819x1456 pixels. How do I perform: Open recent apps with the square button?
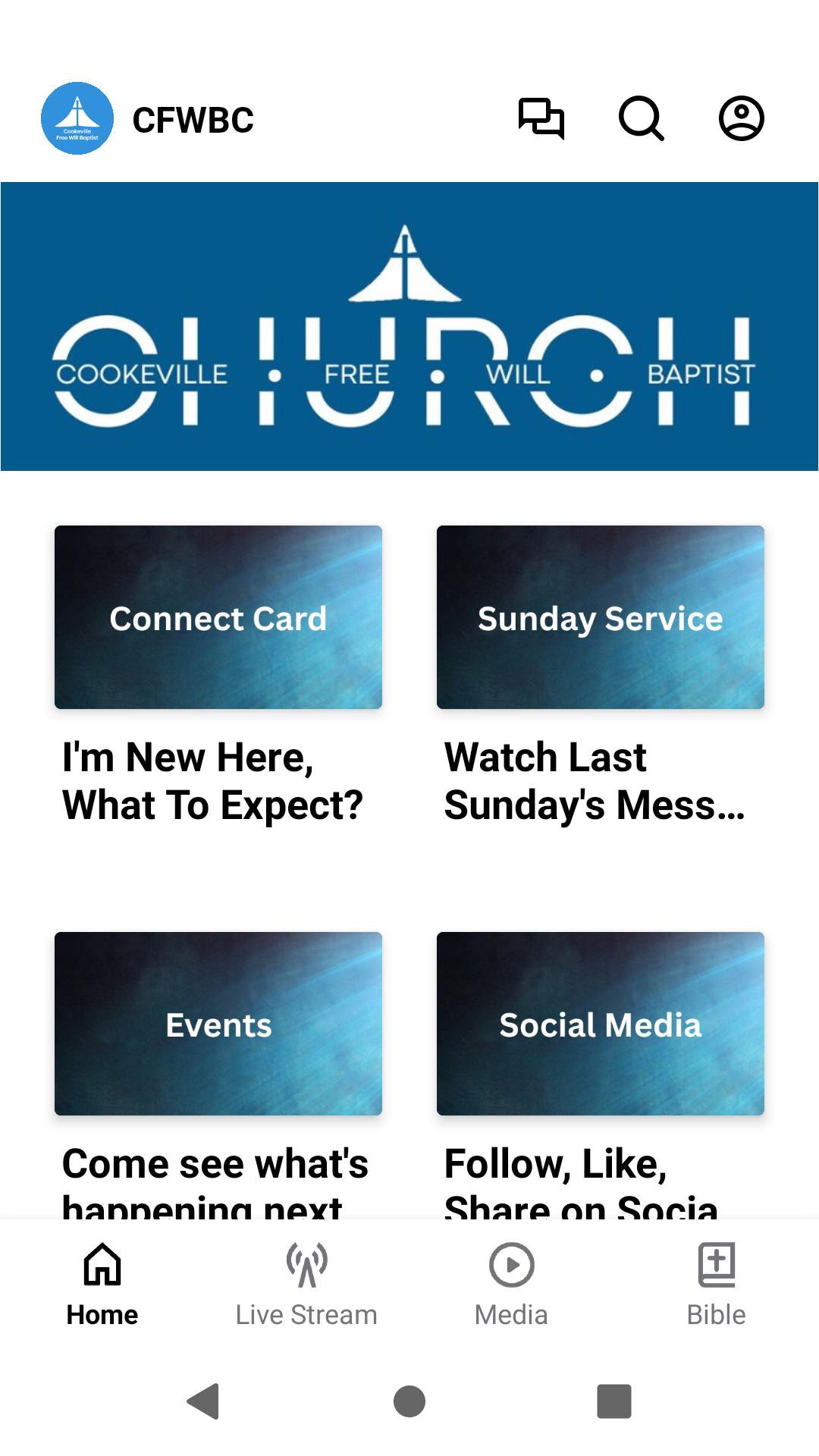614,1401
